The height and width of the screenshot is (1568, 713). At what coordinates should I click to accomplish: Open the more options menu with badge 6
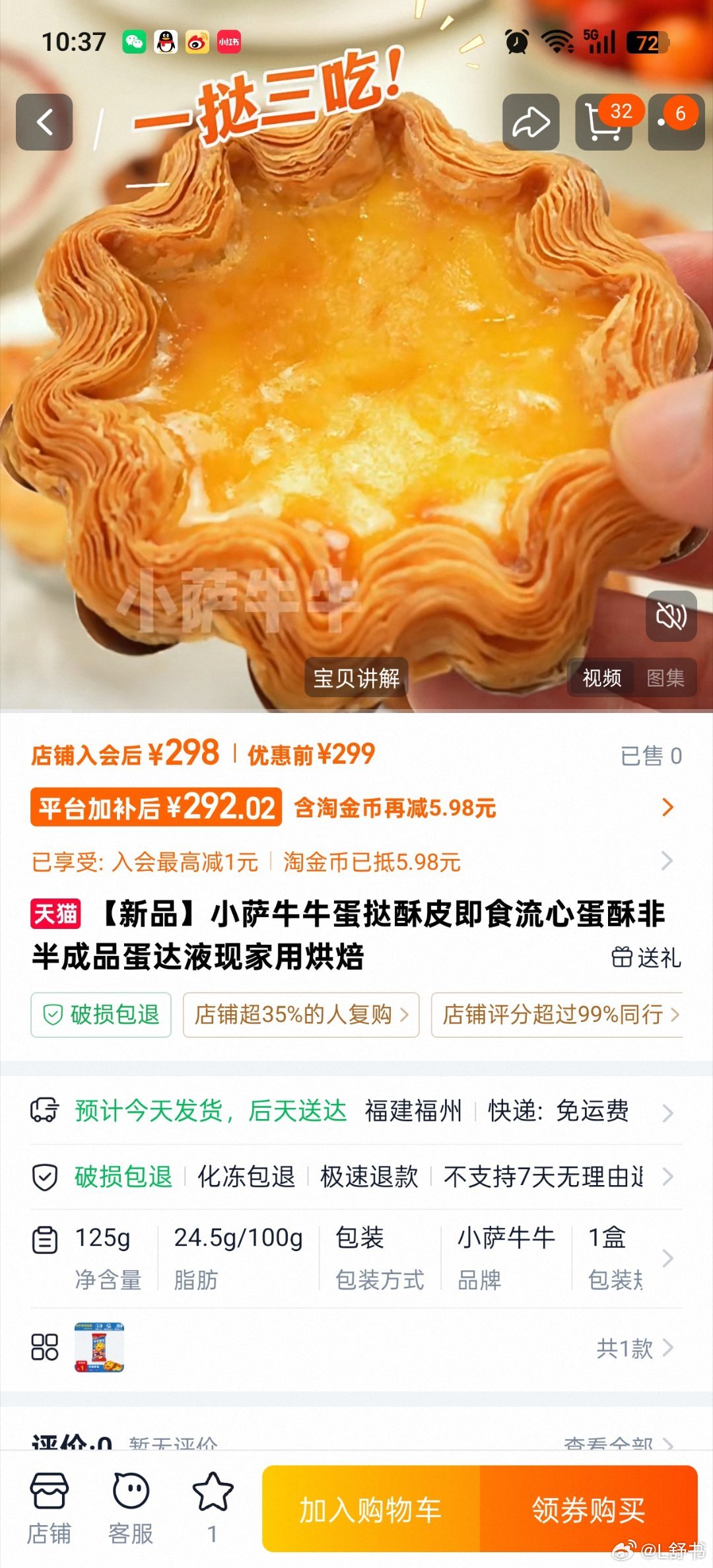[676, 122]
